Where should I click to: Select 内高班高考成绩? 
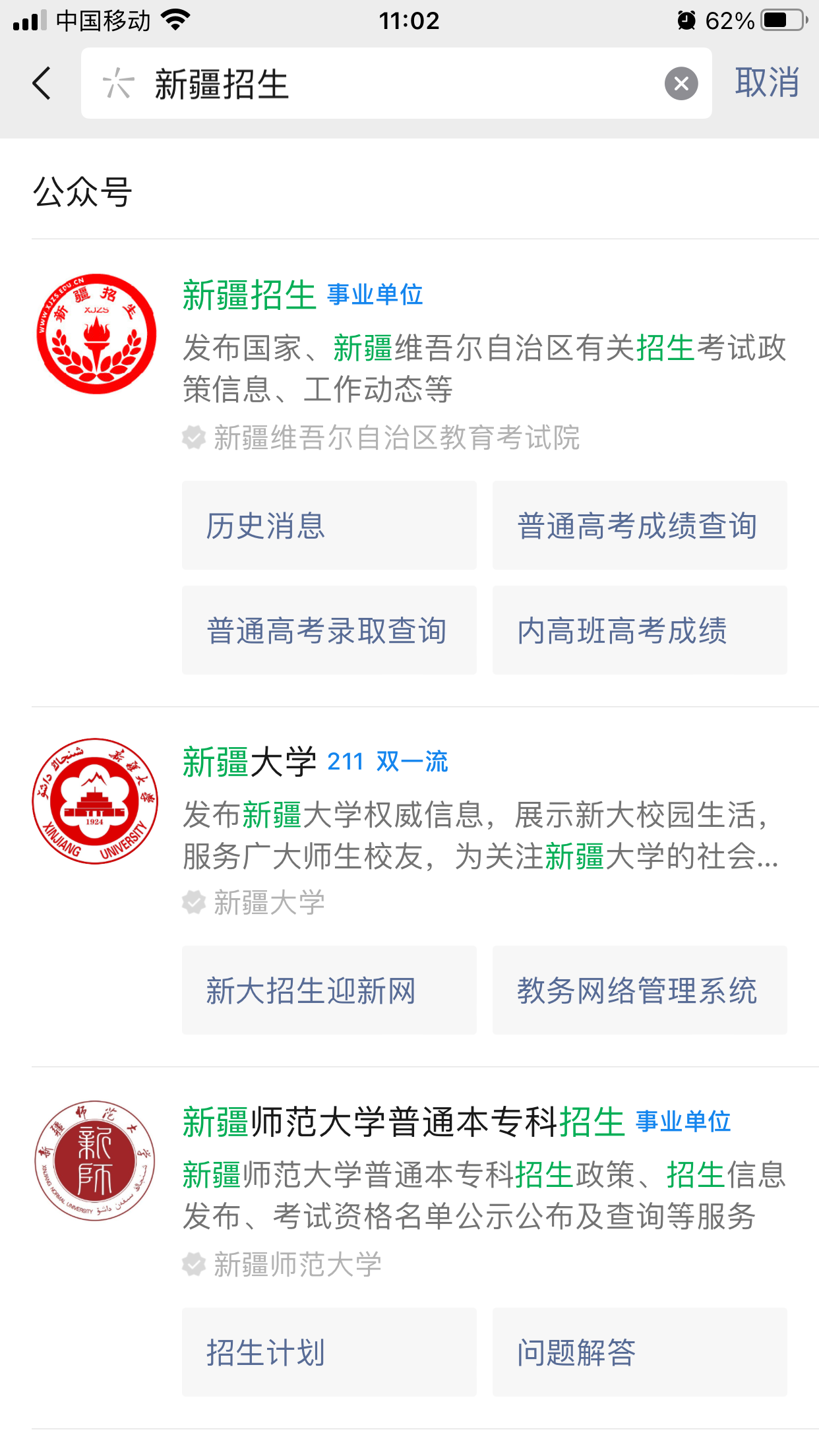(x=639, y=630)
